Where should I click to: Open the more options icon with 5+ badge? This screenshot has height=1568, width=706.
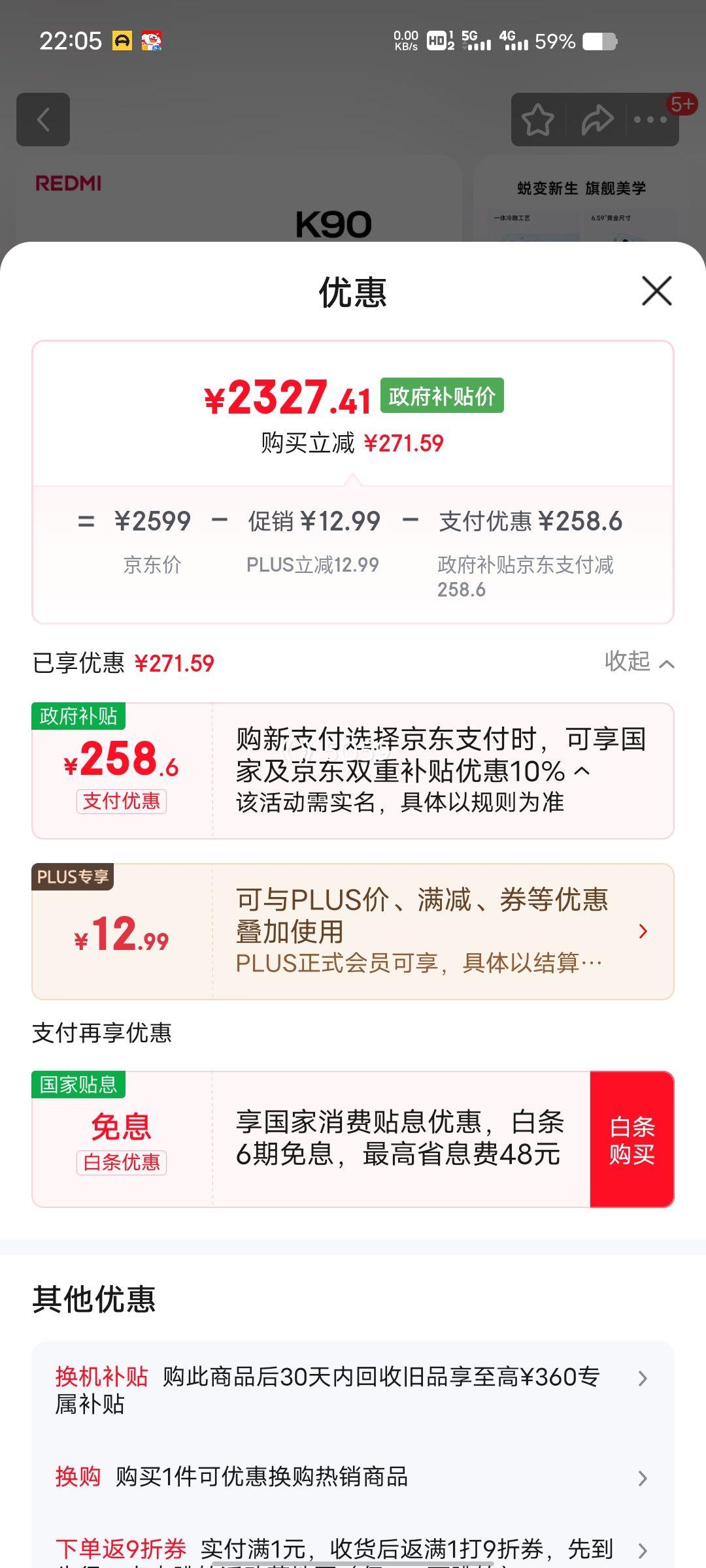point(648,120)
